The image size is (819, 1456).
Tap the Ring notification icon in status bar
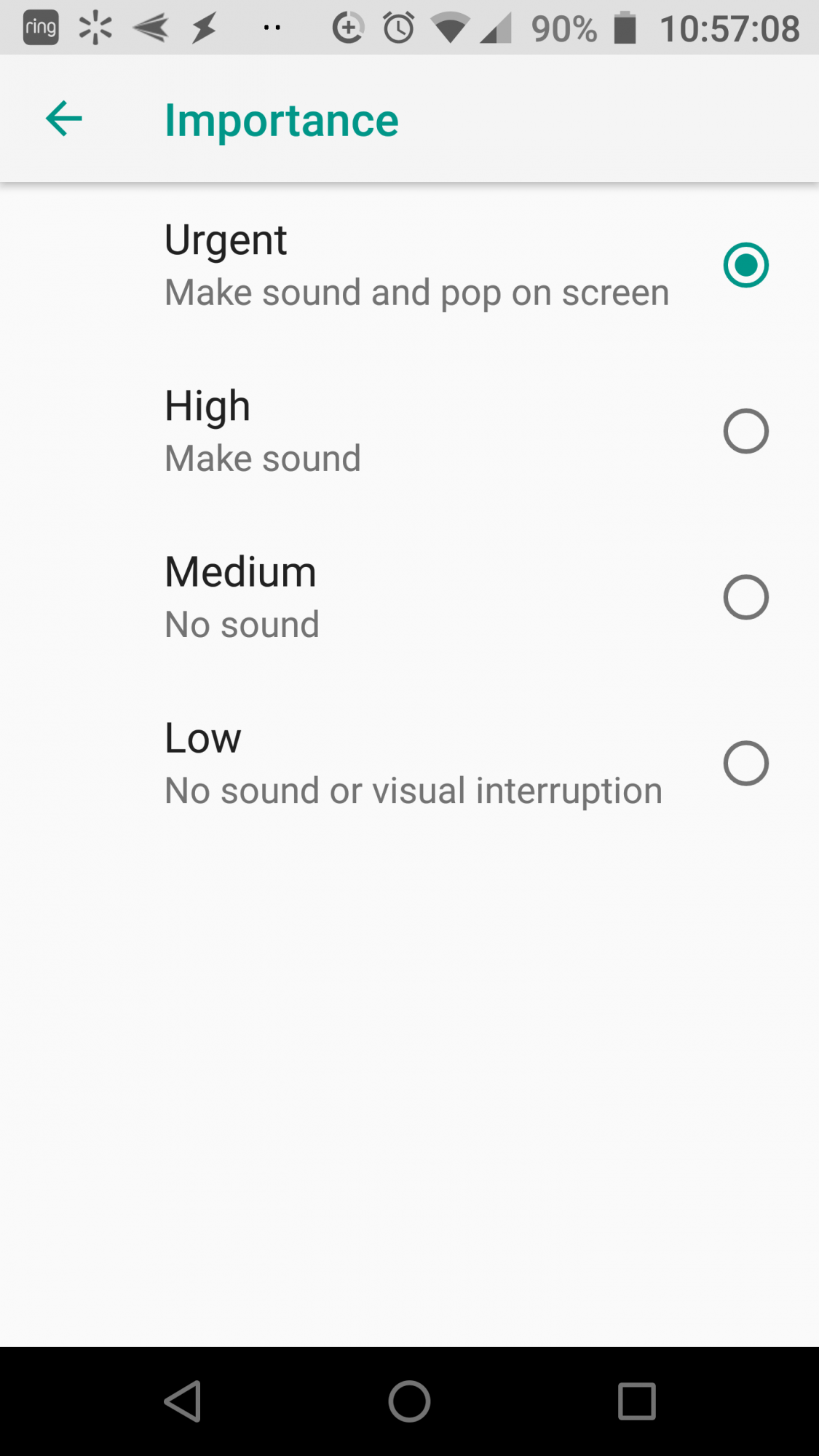tap(40, 27)
